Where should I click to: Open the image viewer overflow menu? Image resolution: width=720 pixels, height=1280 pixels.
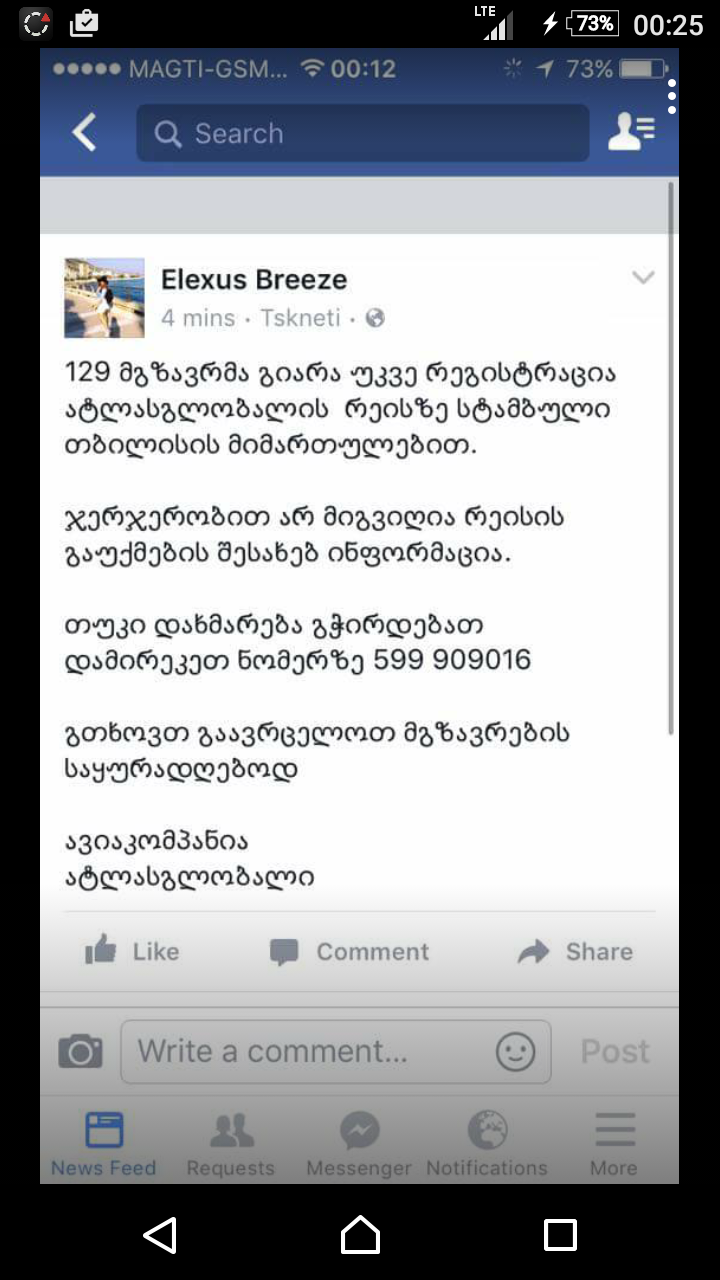coord(672,97)
